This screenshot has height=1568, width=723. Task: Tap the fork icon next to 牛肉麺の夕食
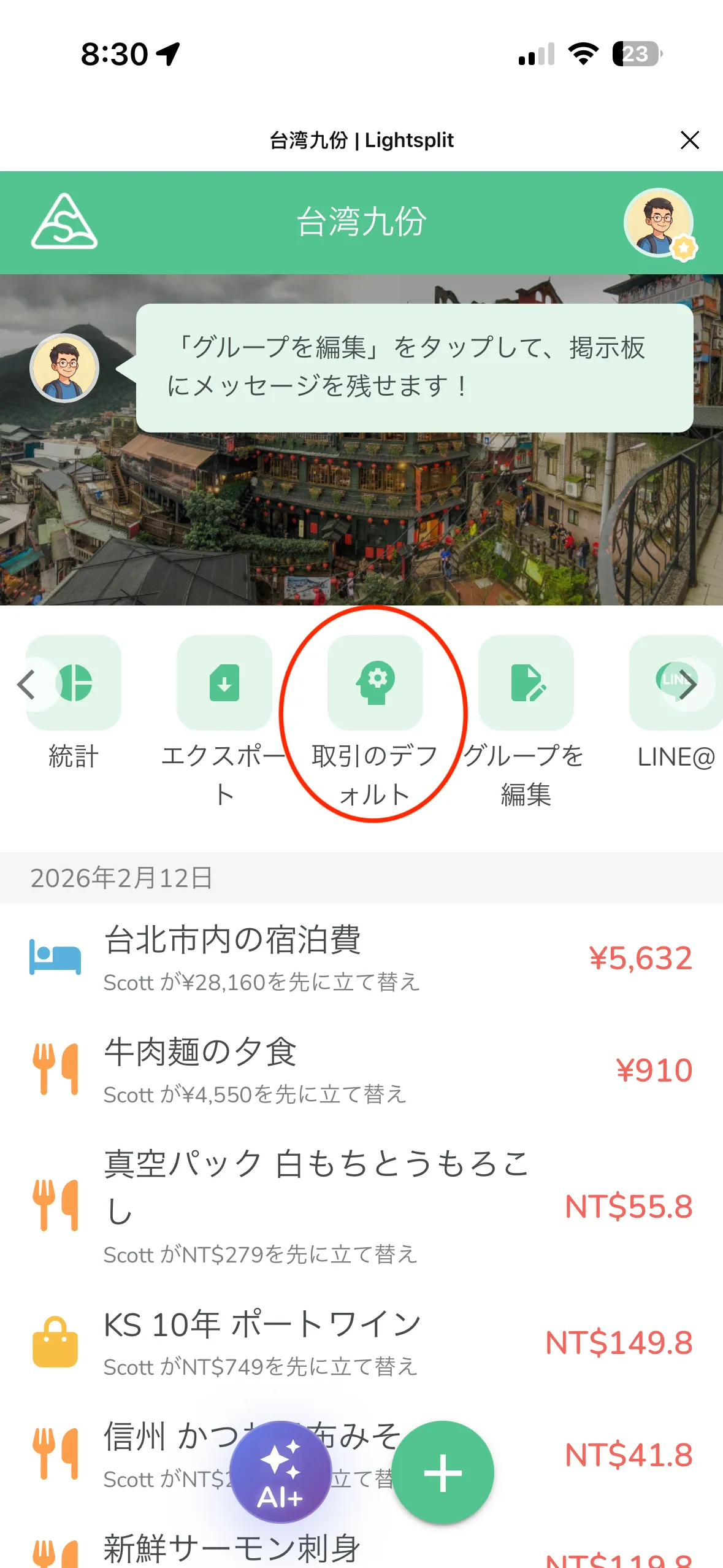[x=55, y=1067]
